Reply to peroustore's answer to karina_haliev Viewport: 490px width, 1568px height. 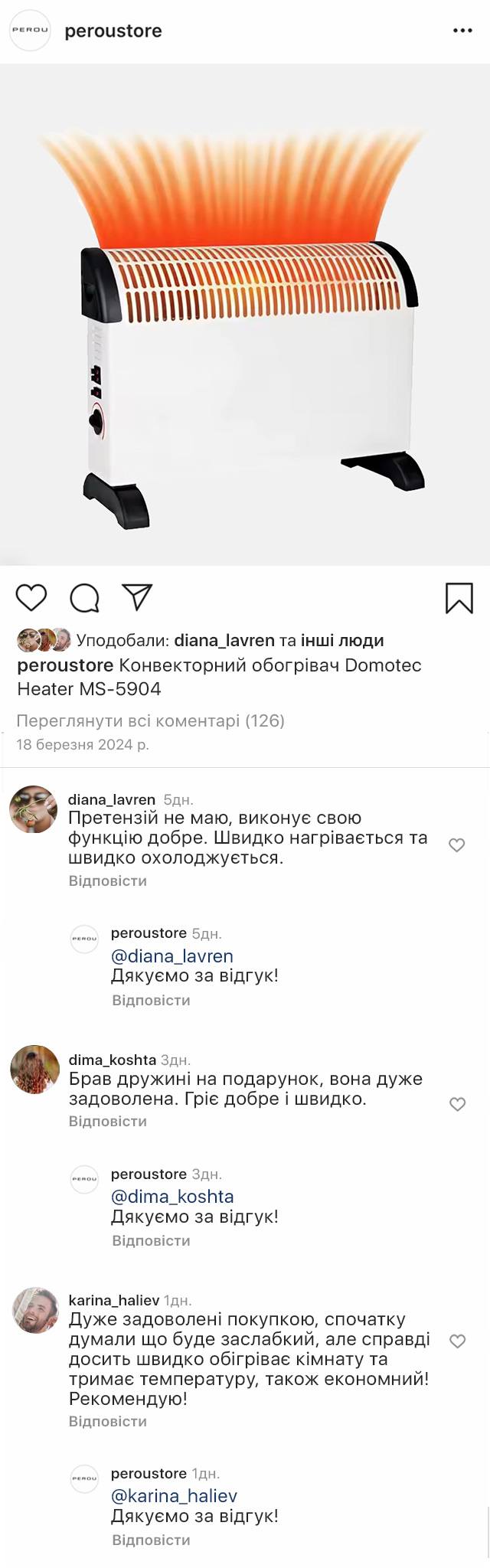(151, 1540)
